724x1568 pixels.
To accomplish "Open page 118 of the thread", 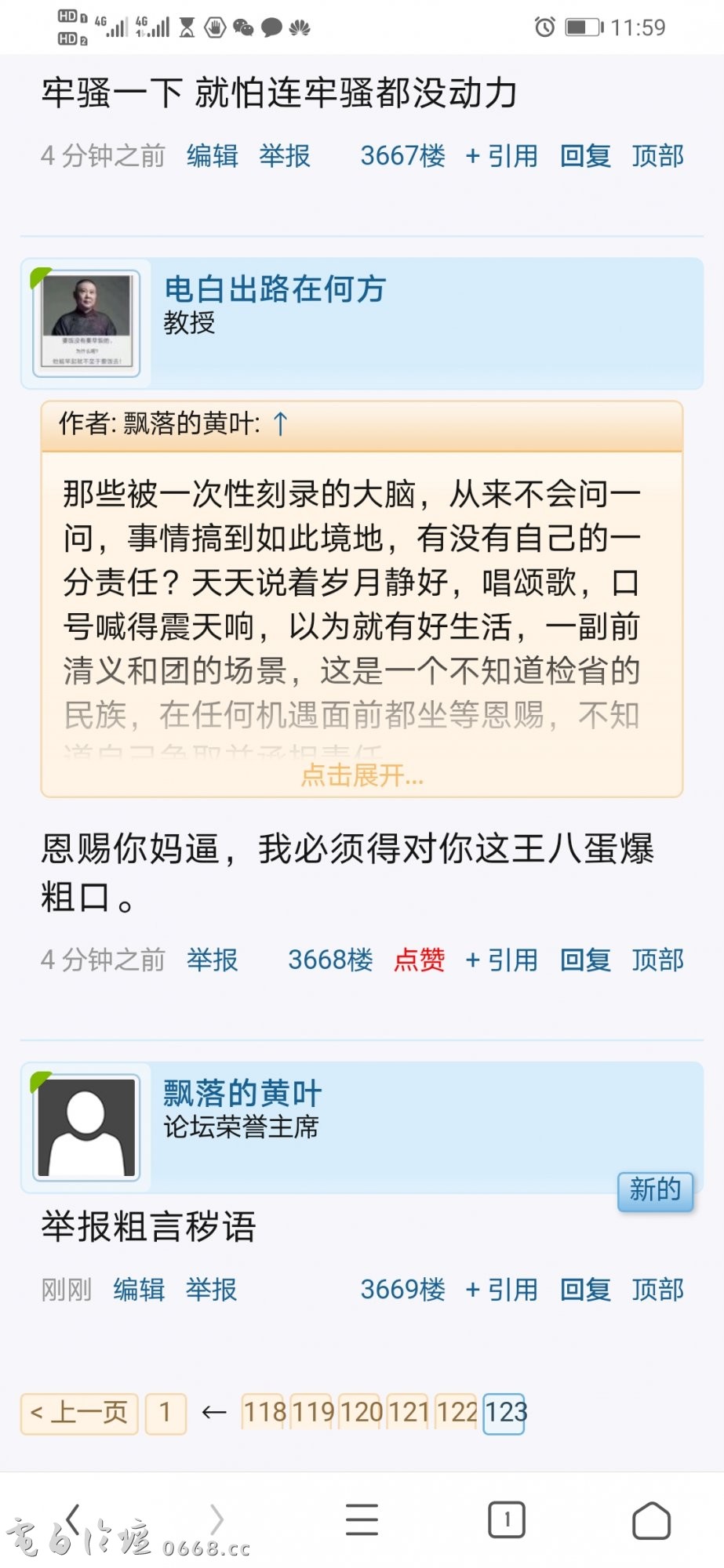I will pos(264,1413).
